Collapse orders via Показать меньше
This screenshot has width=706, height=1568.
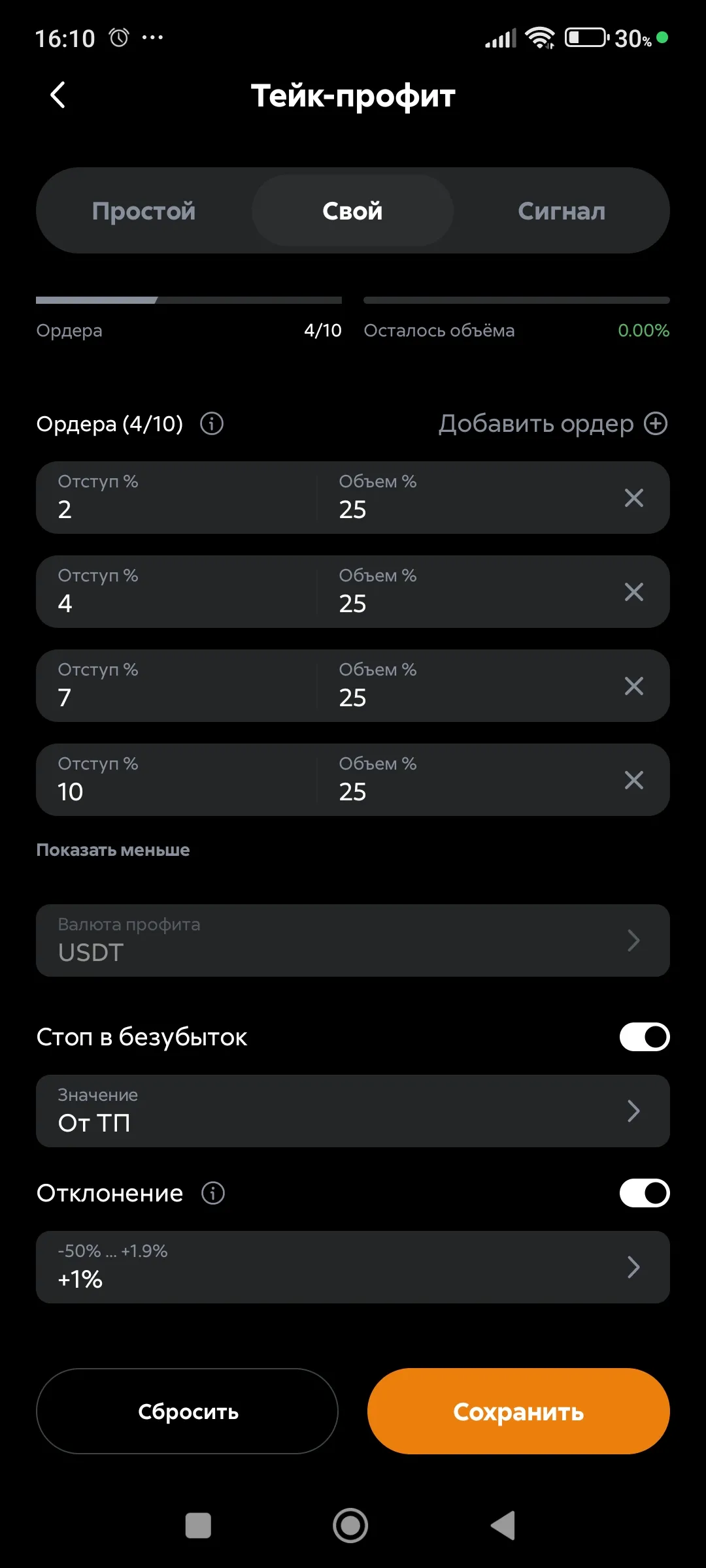[113, 850]
